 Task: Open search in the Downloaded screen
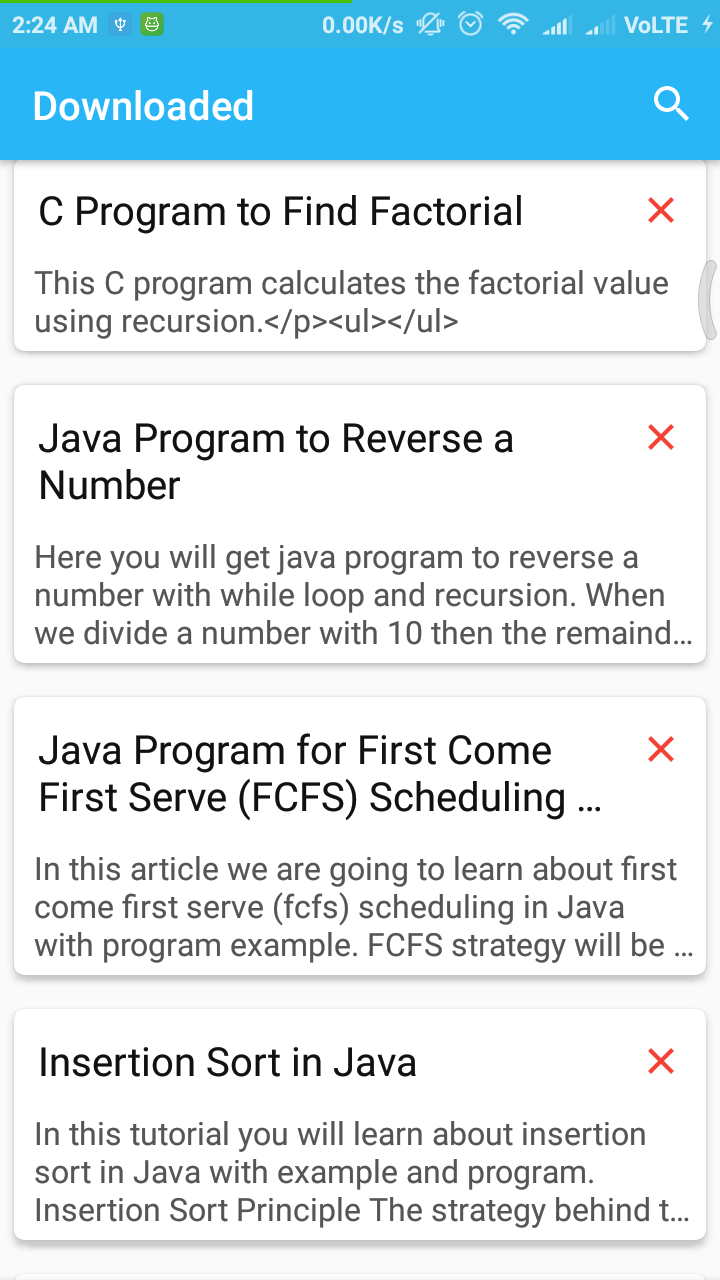[x=671, y=103]
